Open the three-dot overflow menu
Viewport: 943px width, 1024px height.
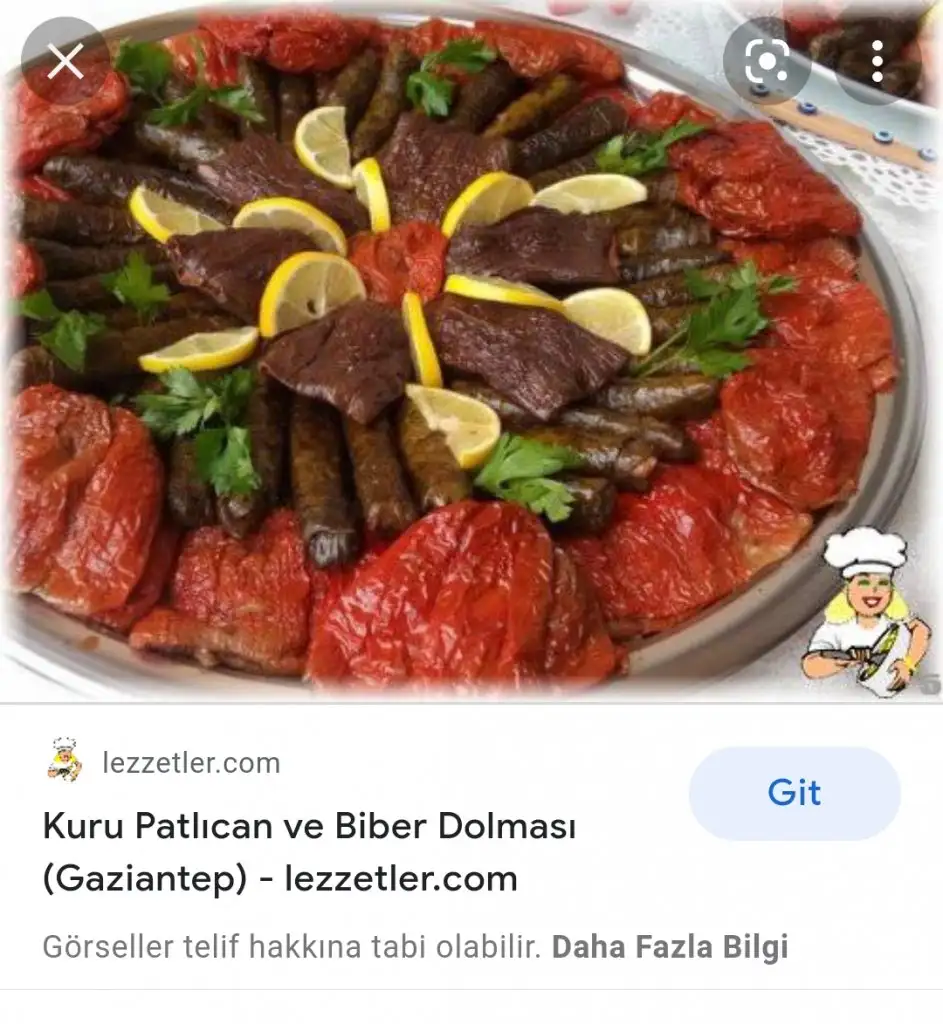click(877, 62)
